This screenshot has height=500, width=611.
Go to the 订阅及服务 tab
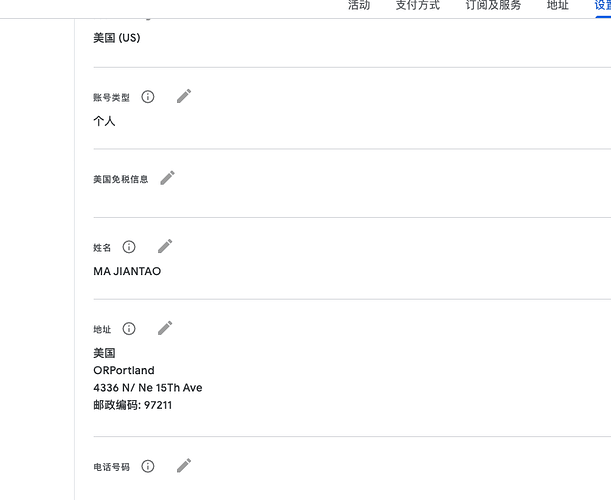tap(493, 5)
